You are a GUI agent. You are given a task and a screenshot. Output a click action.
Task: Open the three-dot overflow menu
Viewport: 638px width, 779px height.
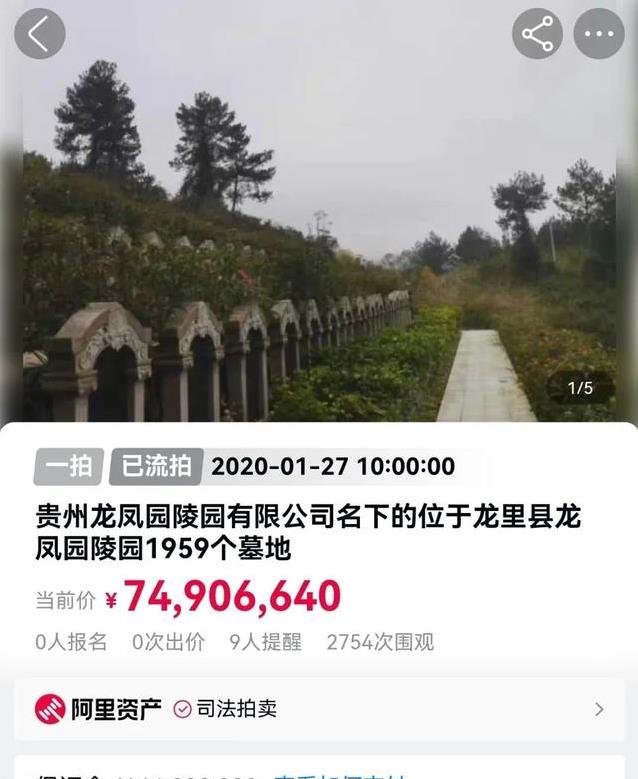click(599, 34)
